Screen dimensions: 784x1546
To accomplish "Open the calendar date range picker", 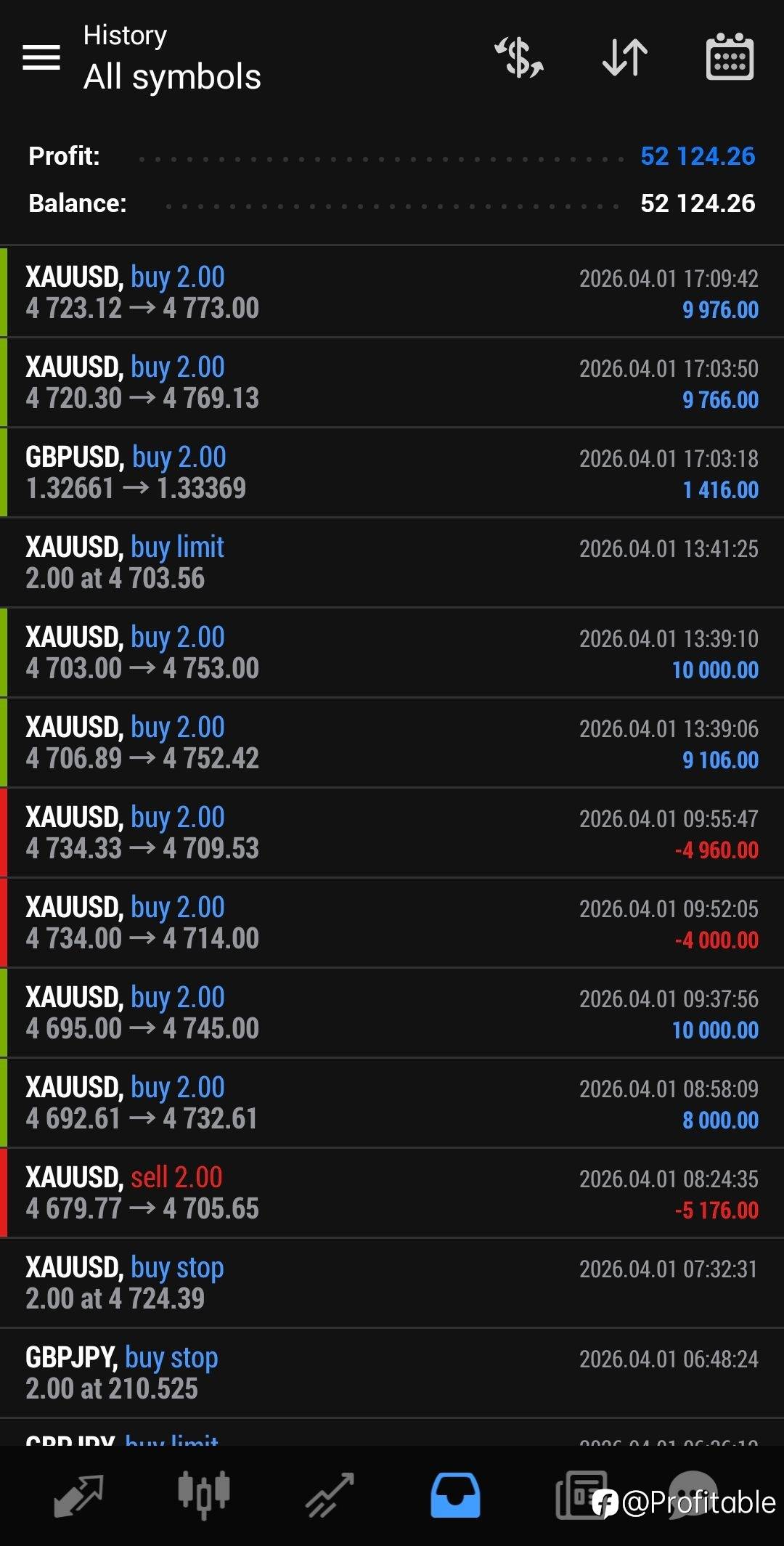I will pos(730,57).
